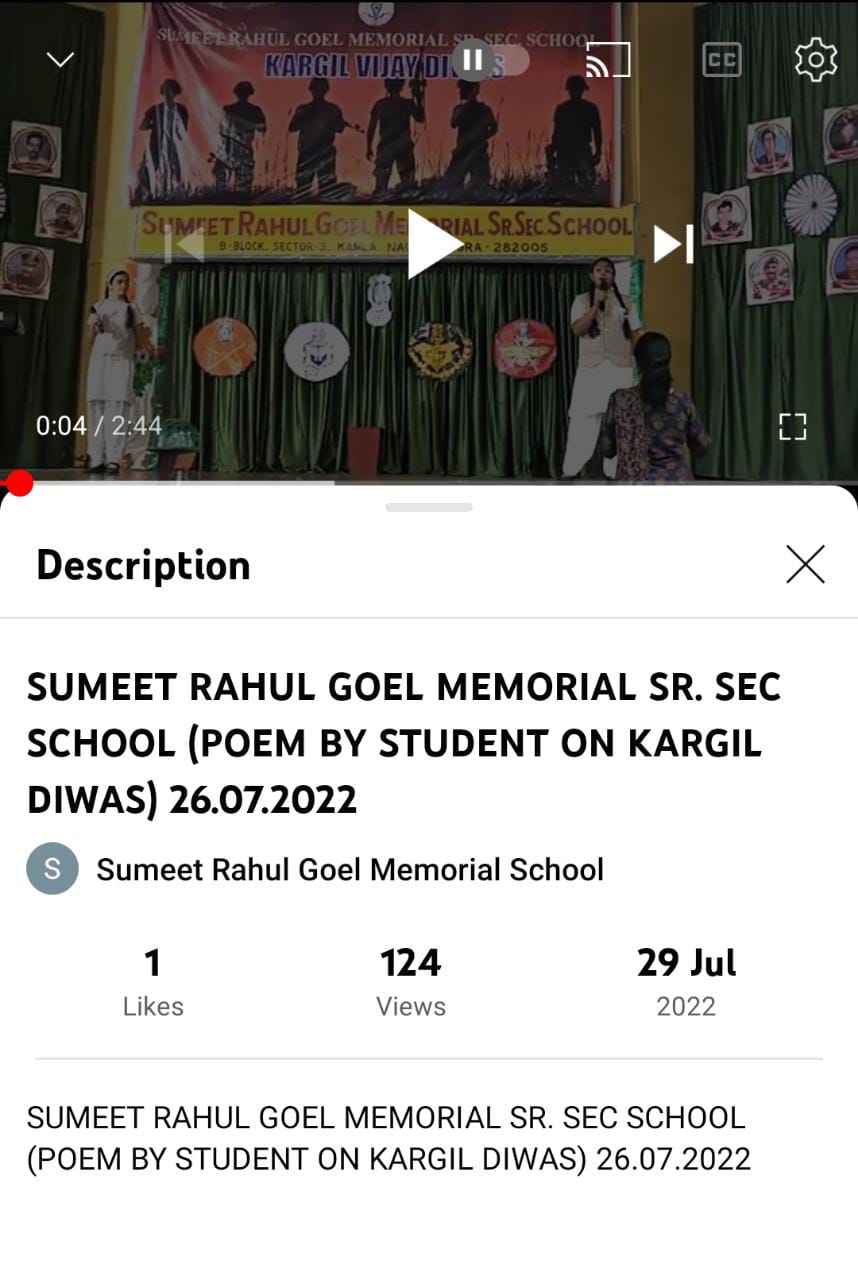858x1280 pixels.
Task: Play the video
Action: click(x=432, y=243)
